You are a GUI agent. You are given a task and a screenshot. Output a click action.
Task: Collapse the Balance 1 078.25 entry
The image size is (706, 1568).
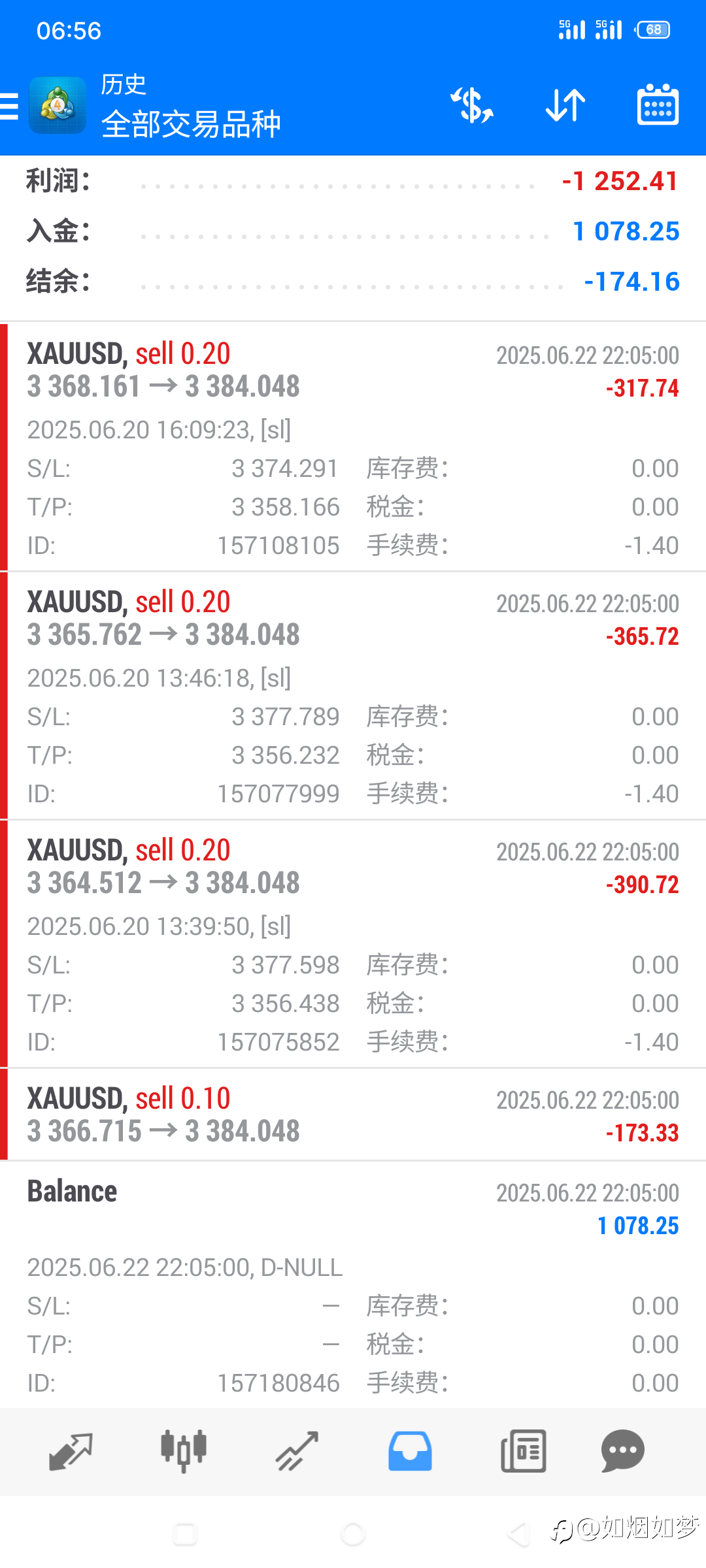353,1284
